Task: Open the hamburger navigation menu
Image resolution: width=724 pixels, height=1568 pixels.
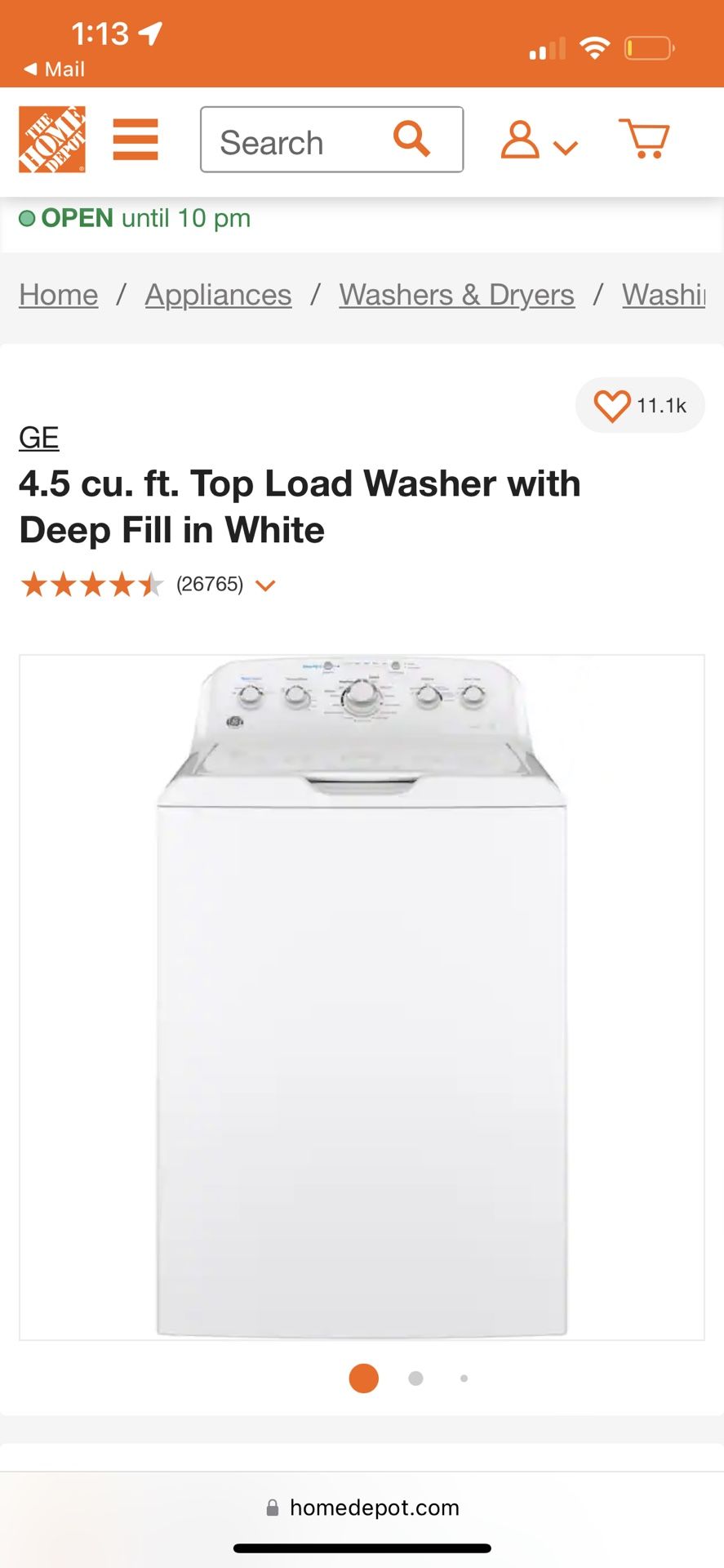Action: coord(135,139)
